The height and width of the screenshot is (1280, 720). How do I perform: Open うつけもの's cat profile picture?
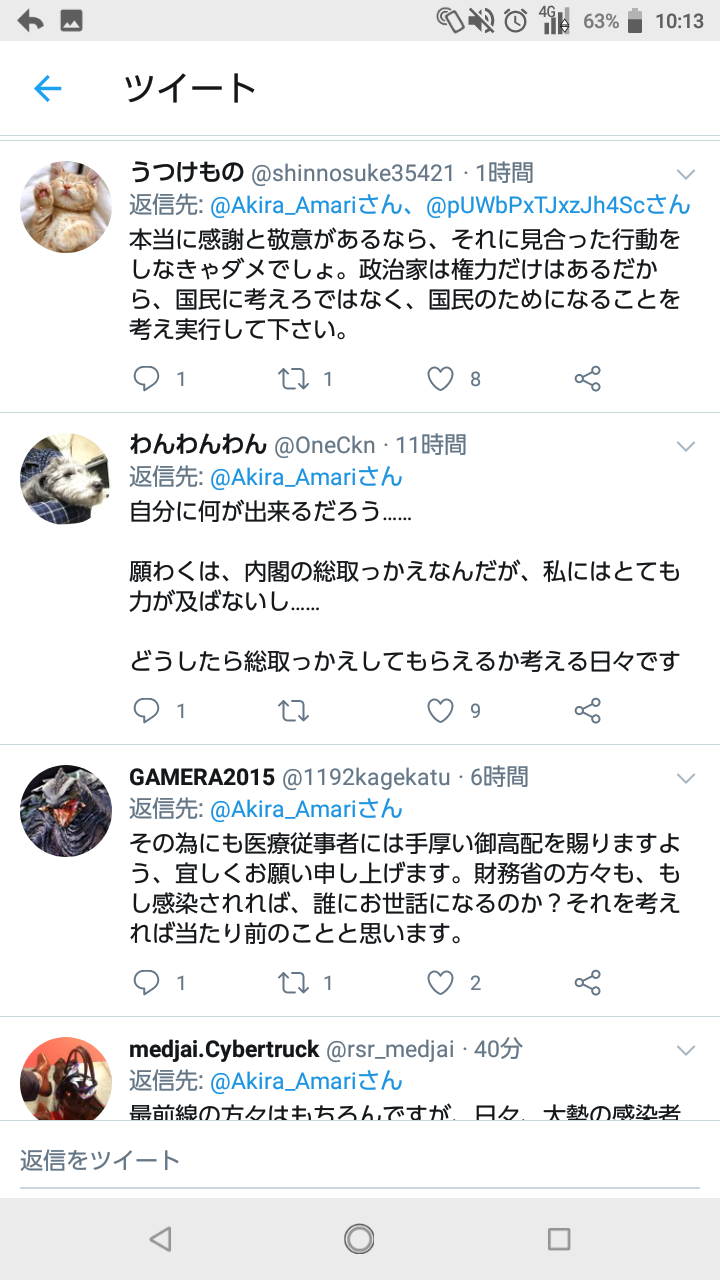(x=66, y=206)
